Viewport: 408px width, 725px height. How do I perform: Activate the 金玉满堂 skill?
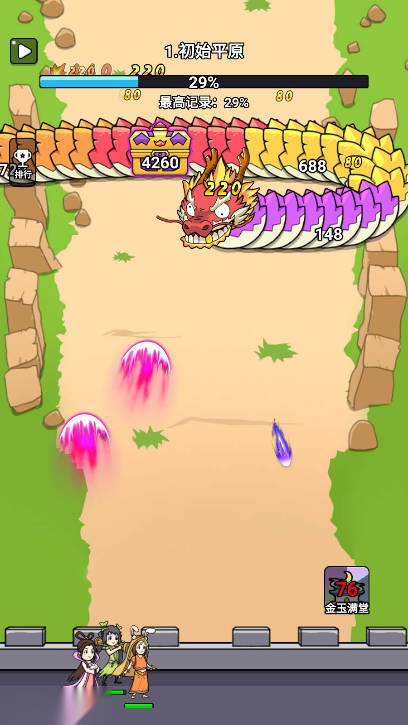pos(346,590)
